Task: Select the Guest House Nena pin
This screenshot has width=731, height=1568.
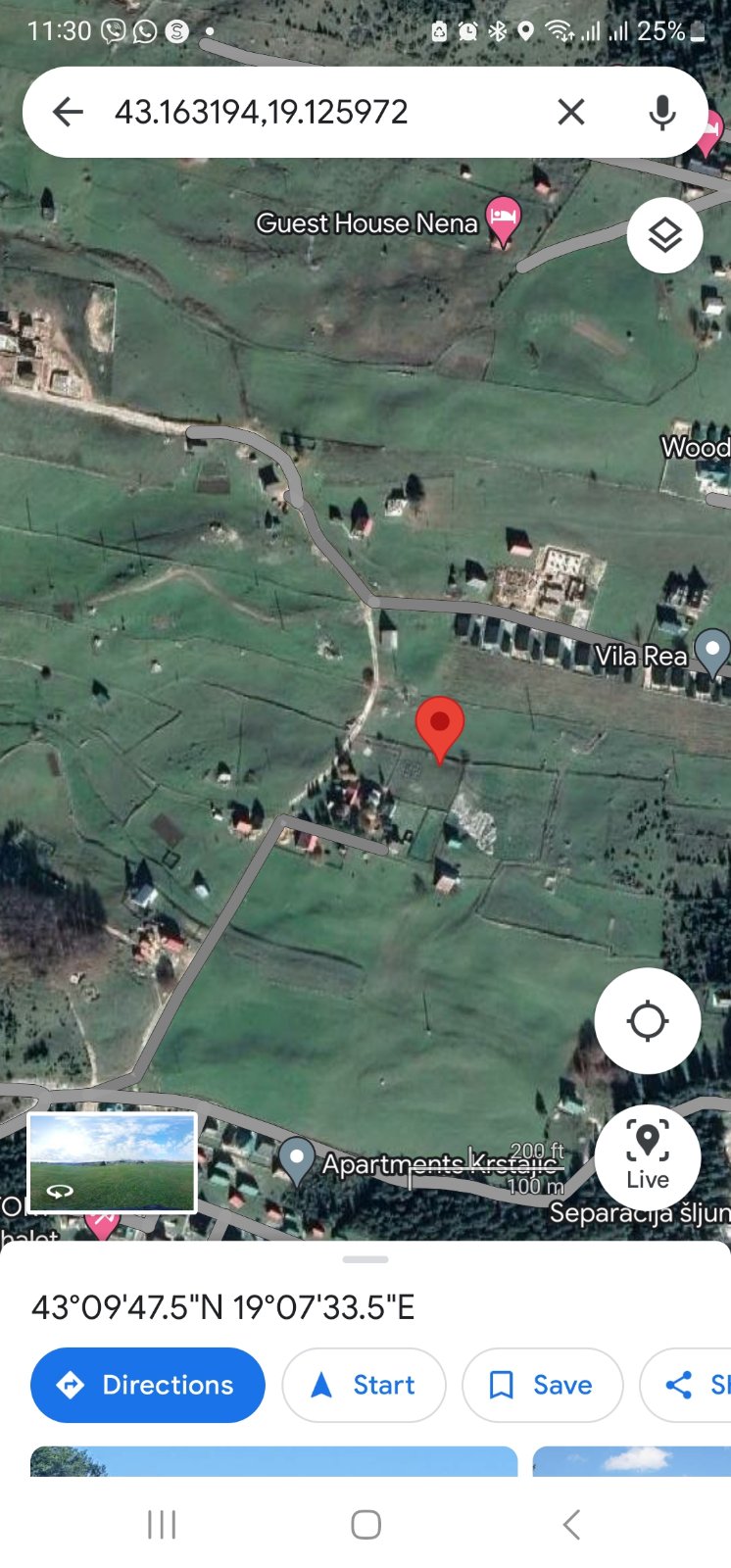Action: coord(503,220)
